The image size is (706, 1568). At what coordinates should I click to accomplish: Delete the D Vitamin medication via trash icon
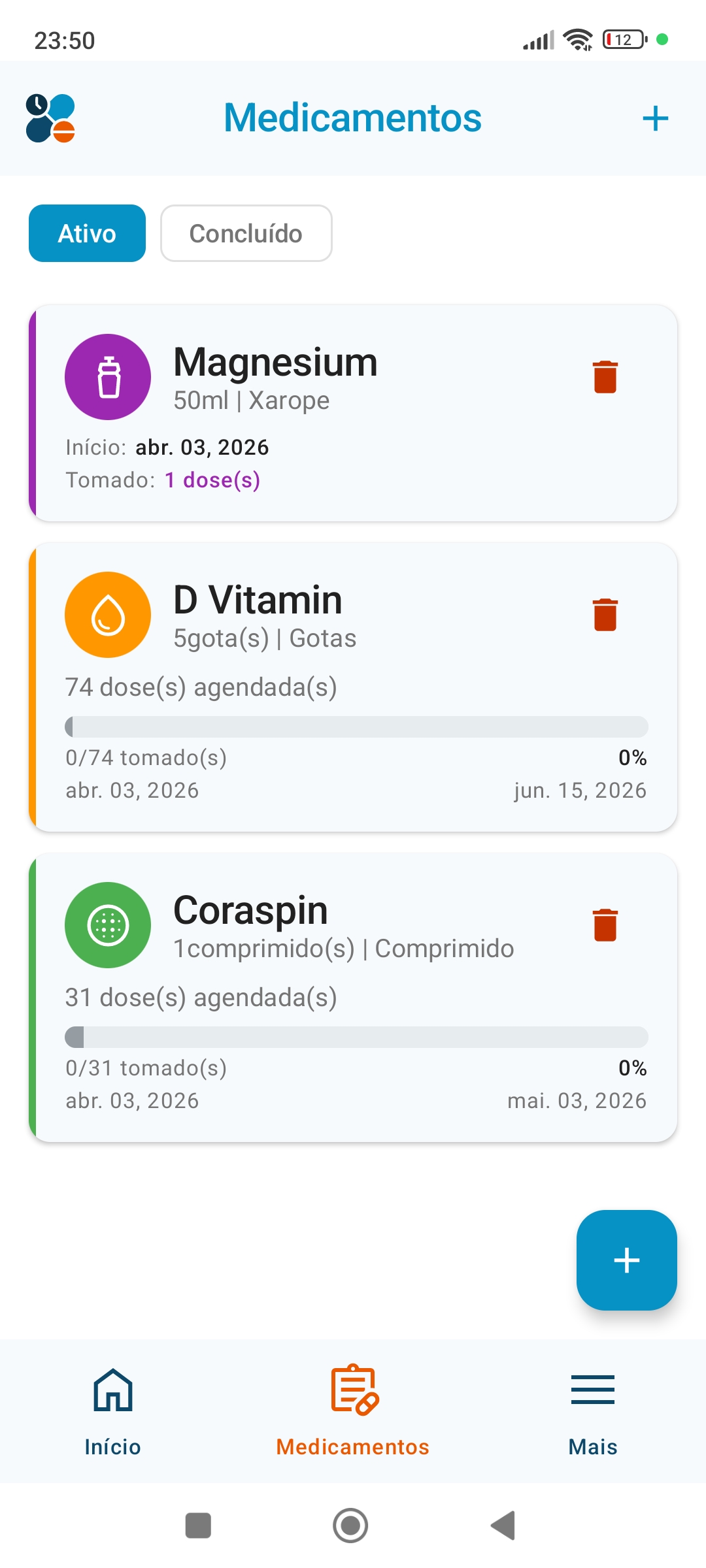coord(605,614)
